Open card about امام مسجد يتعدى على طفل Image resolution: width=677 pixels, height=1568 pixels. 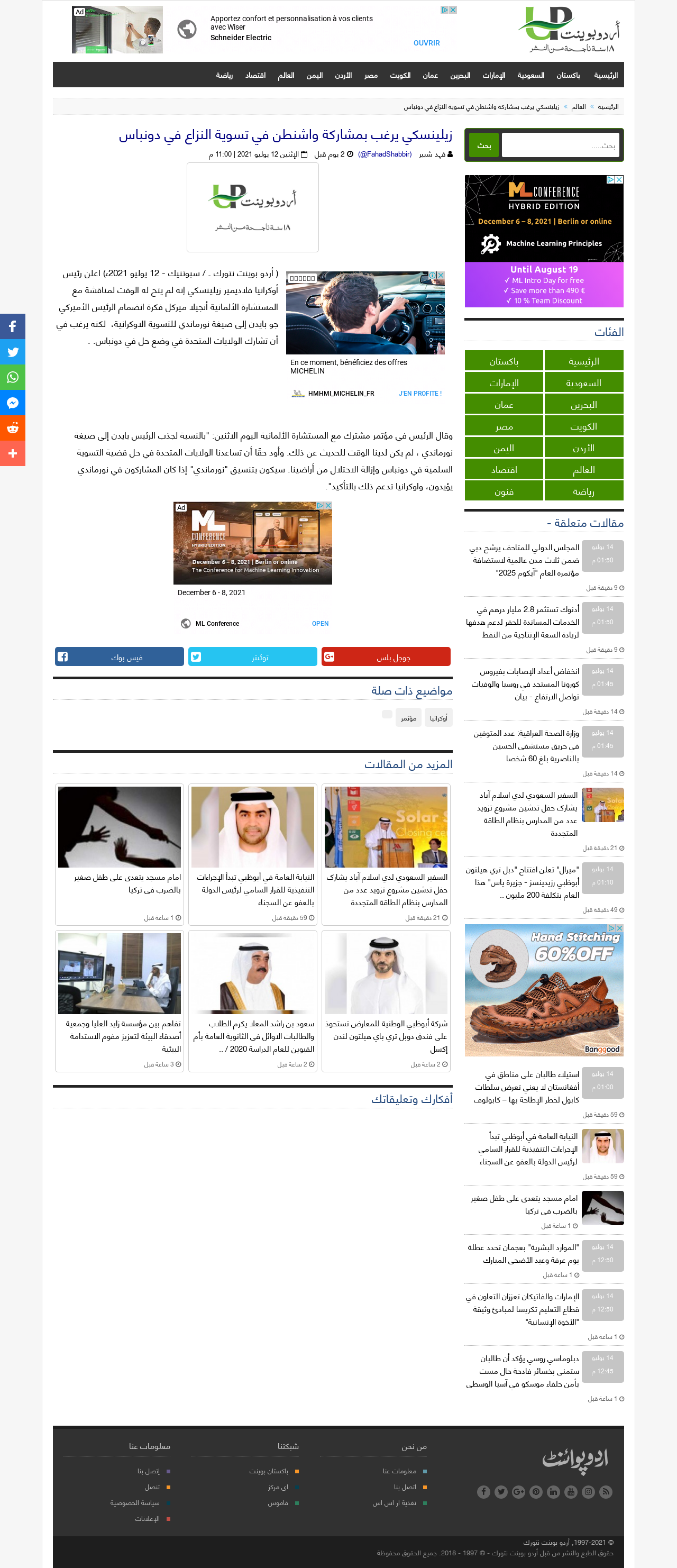120,882
